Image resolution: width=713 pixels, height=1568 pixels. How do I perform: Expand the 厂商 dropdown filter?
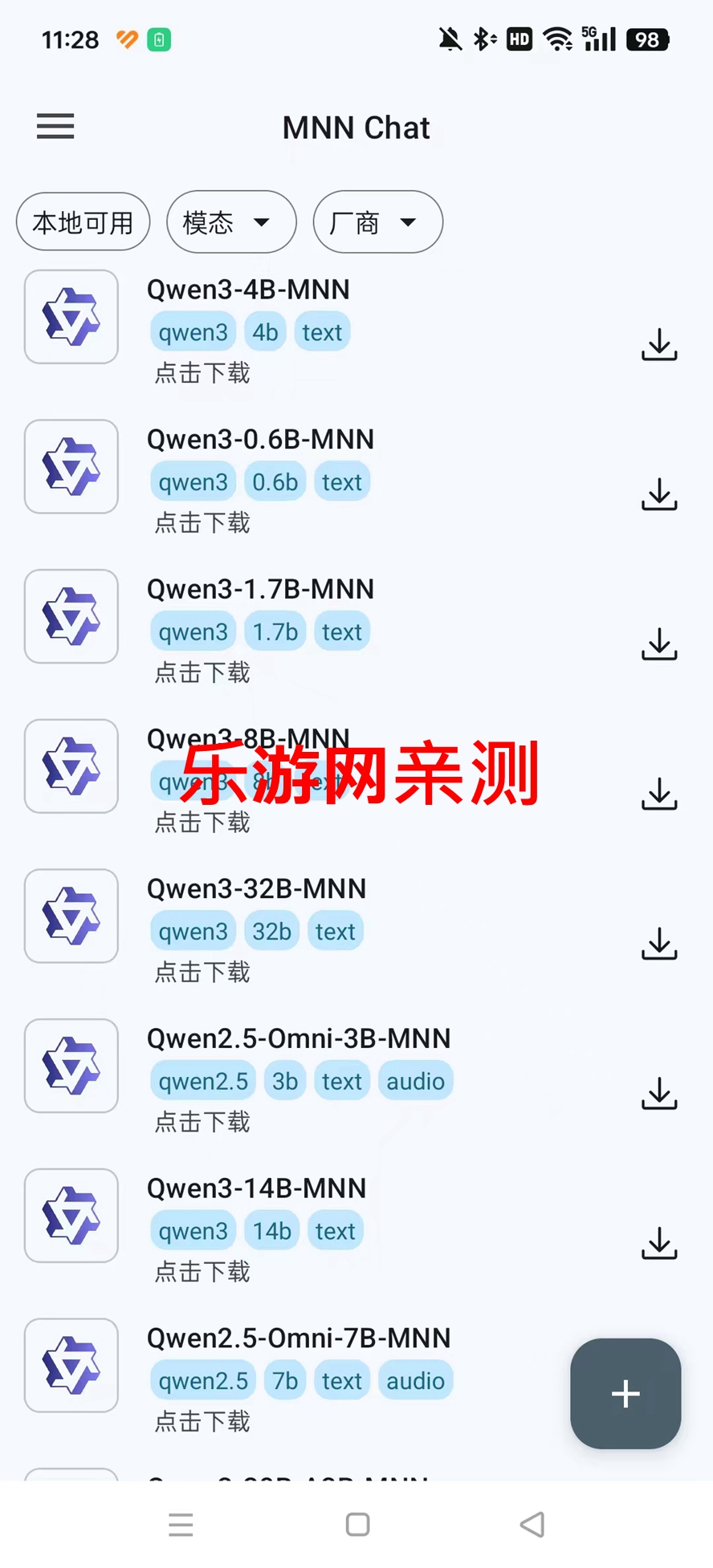pyautogui.click(x=377, y=222)
